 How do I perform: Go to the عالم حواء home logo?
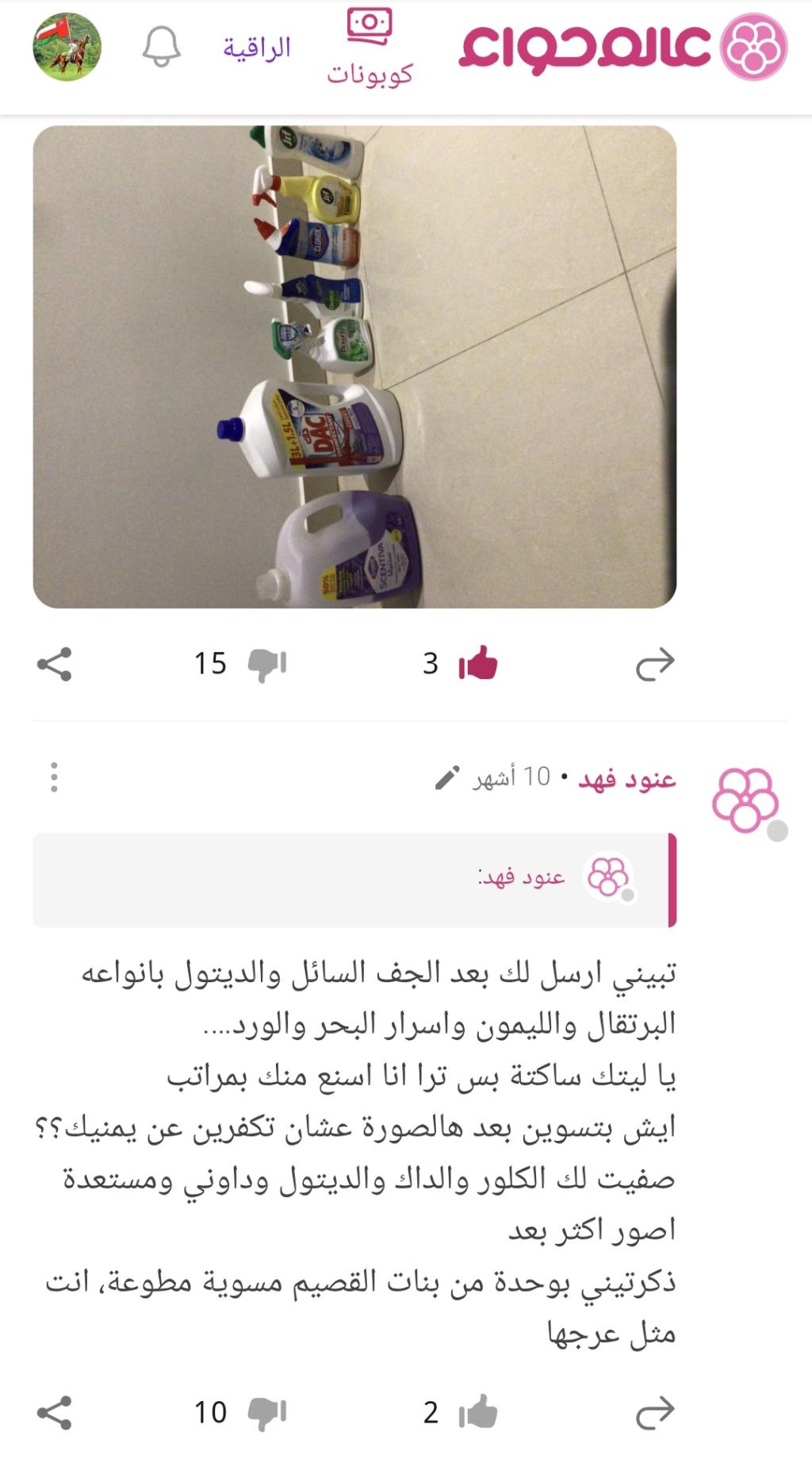[x=623, y=47]
